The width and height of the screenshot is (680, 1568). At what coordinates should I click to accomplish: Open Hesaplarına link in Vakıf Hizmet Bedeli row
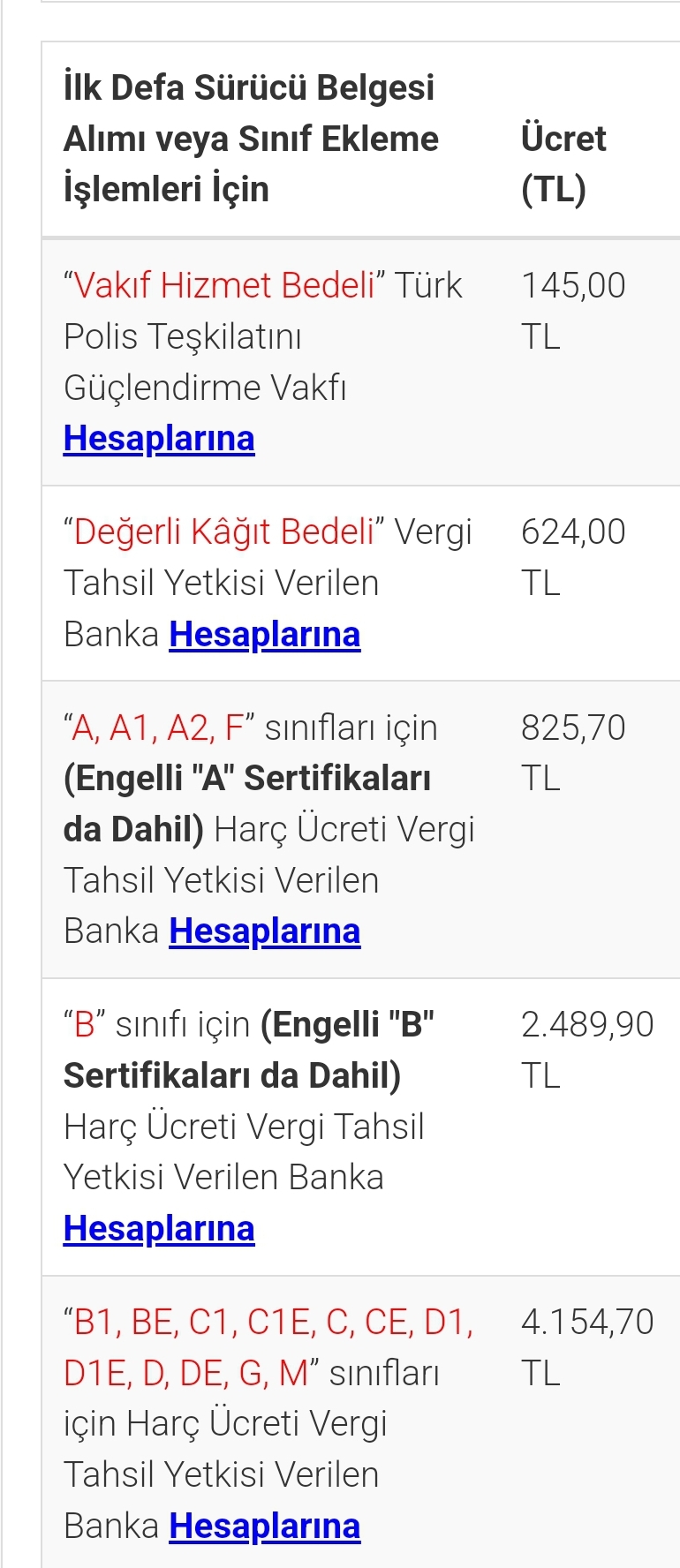[x=159, y=439]
